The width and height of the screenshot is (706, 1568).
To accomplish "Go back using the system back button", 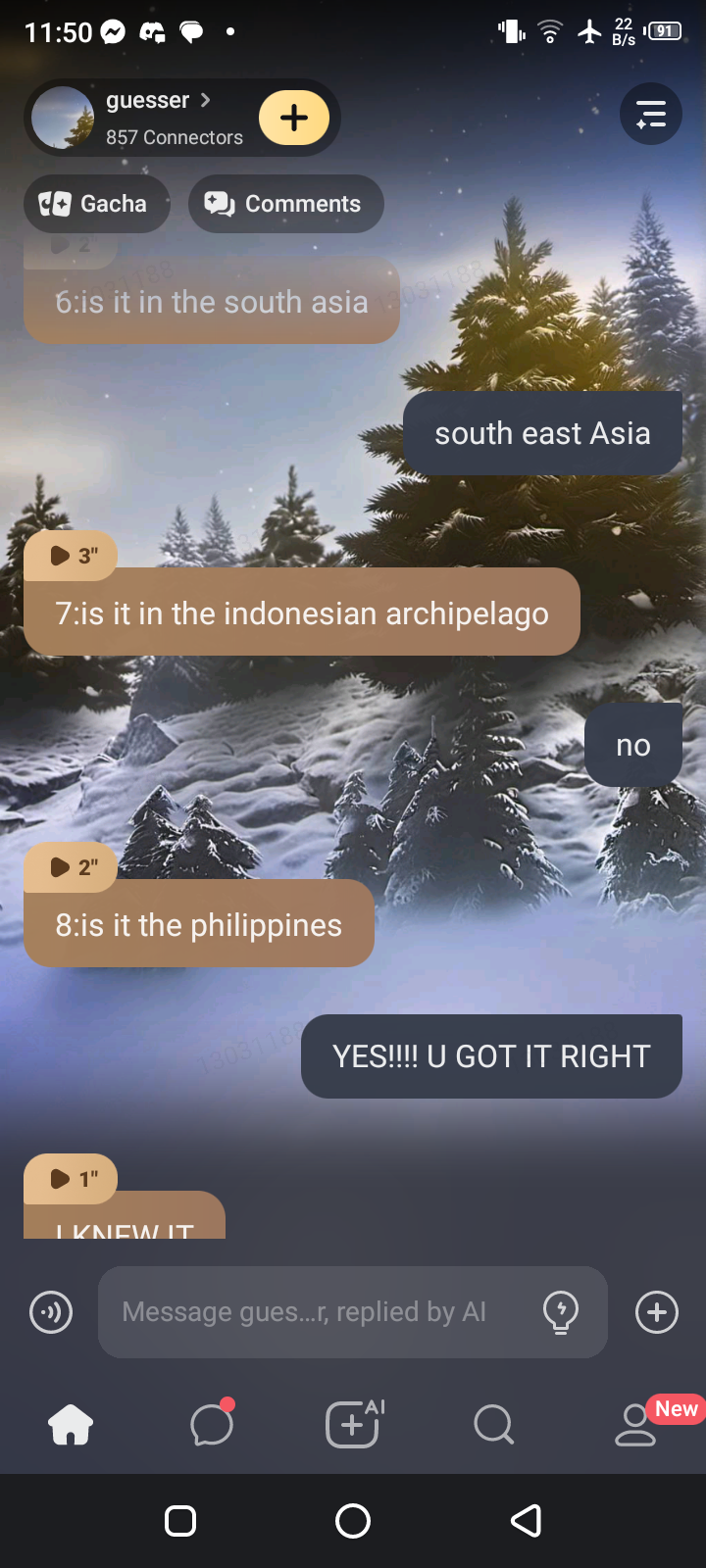I will [x=527, y=1521].
